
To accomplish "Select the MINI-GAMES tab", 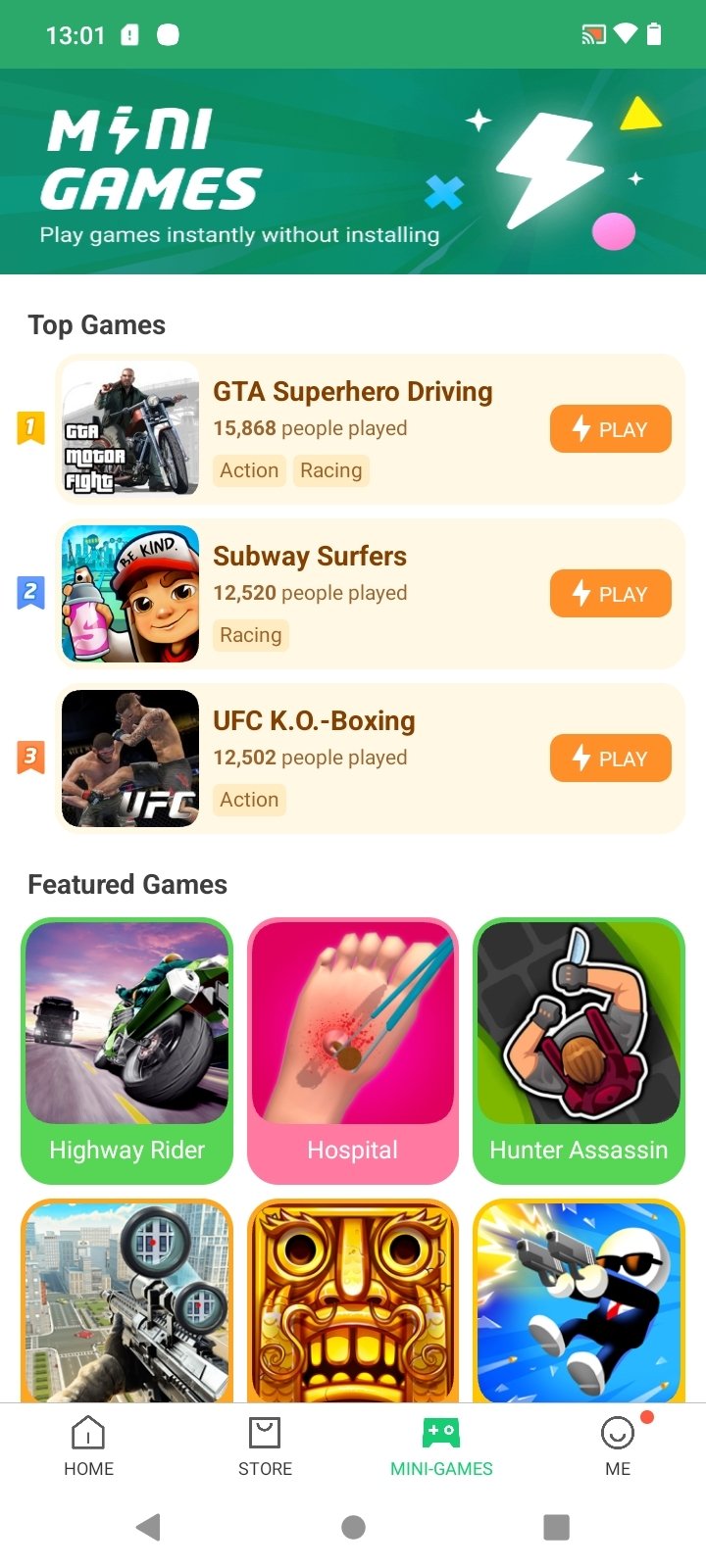I will tap(441, 1446).
